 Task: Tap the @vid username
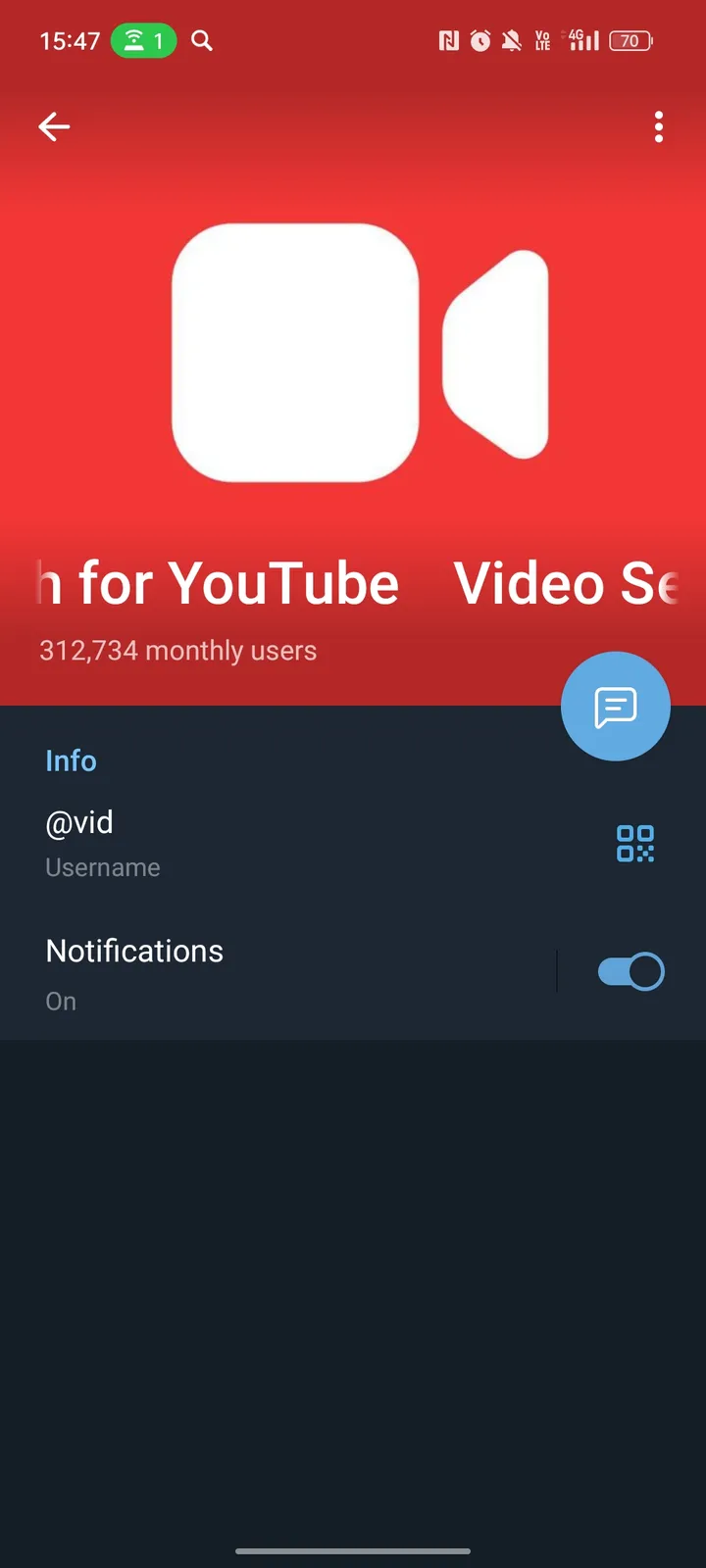point(79,822)
